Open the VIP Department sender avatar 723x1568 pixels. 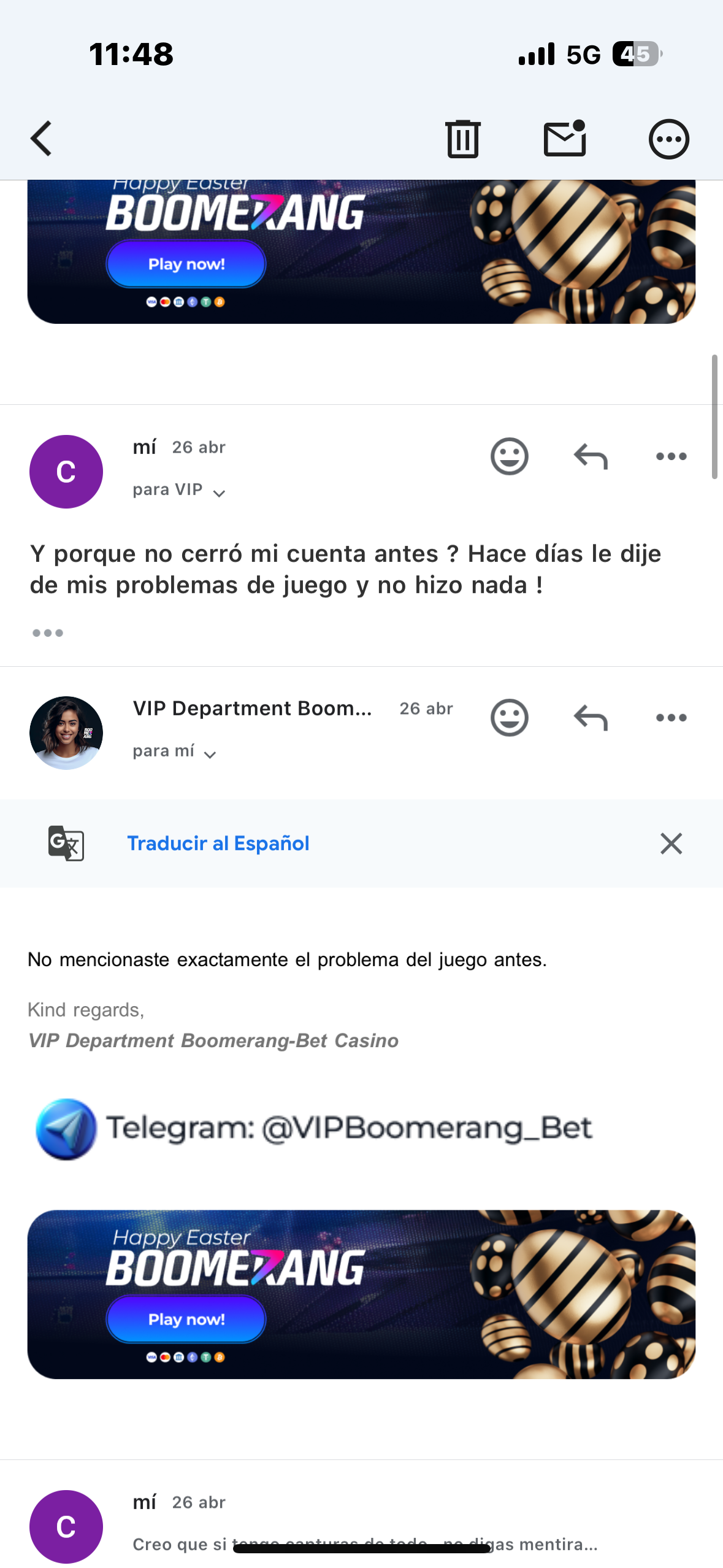point(66,733)
